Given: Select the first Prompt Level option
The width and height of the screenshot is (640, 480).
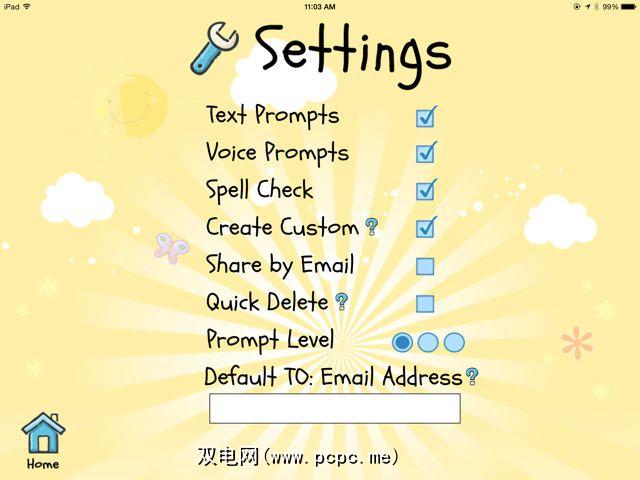Looking at the screenshot, I should pyautogui.click(x=402, y=342).
